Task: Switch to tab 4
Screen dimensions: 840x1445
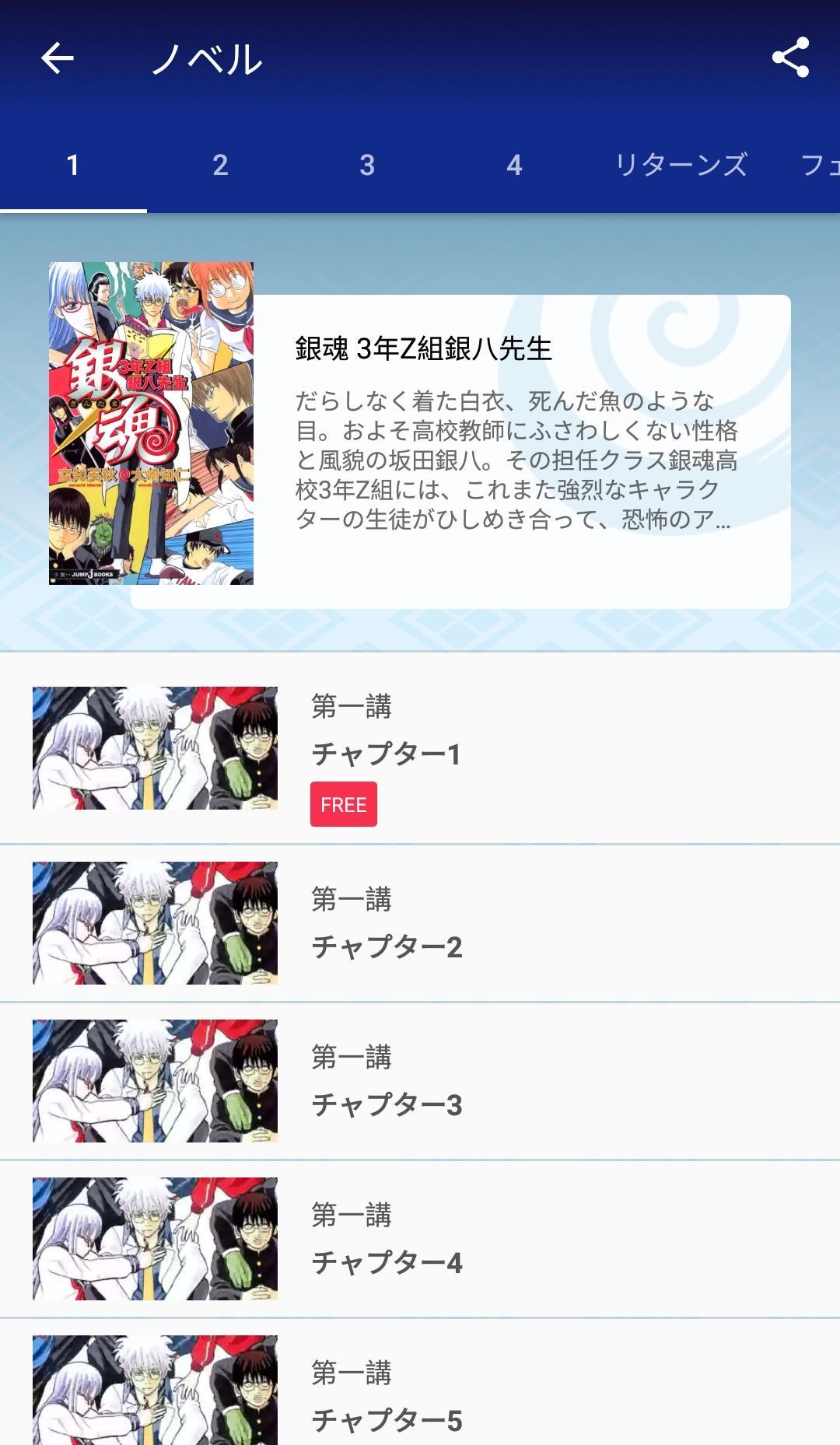Action: click(x=514, y=165)
